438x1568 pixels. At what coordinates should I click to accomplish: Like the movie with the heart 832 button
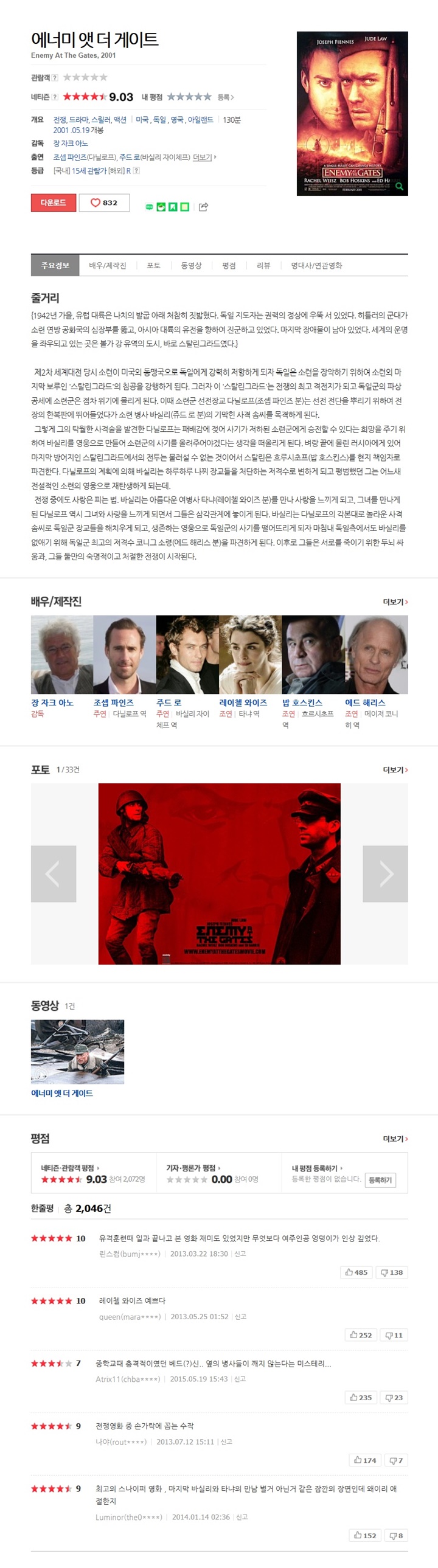(x=104, y=203)
